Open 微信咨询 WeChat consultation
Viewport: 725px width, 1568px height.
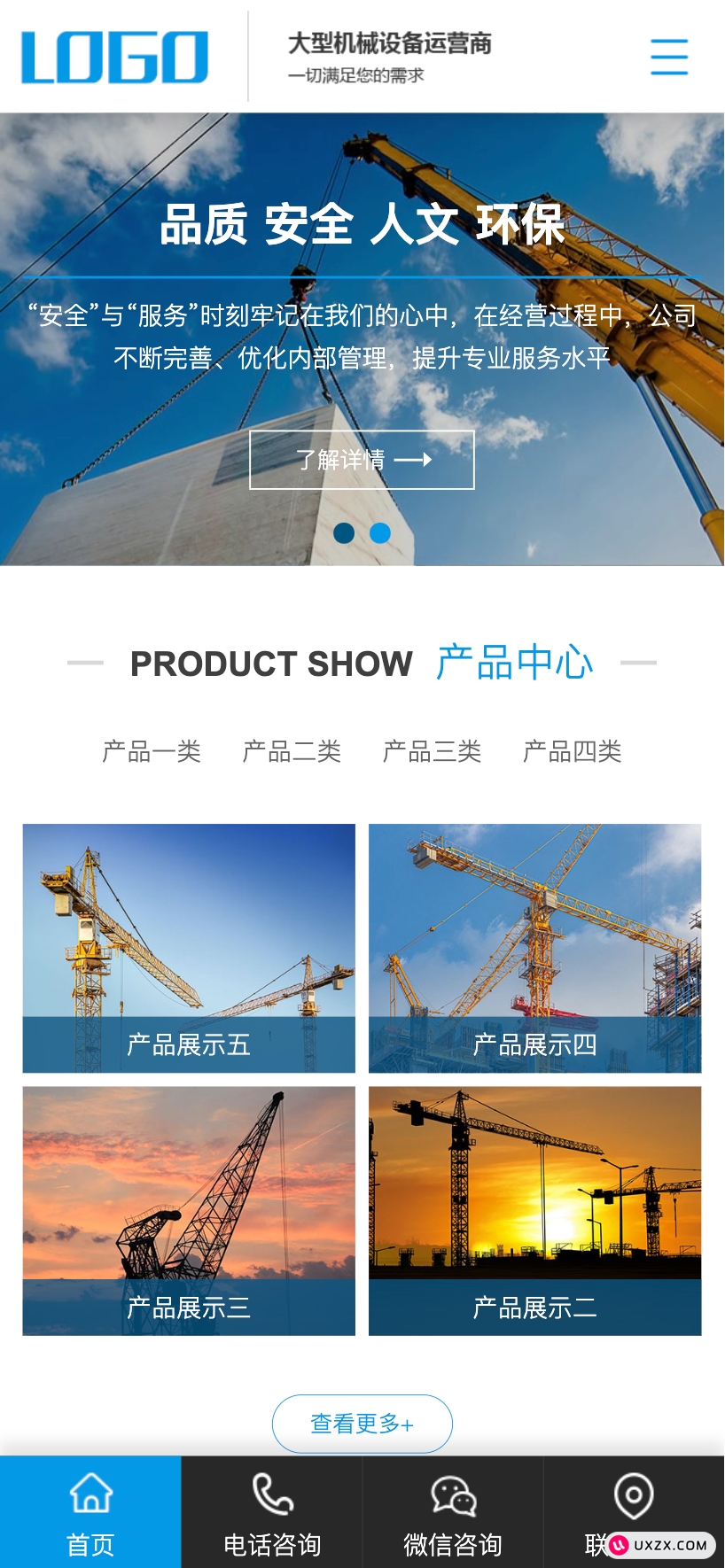coord(453,1513)
